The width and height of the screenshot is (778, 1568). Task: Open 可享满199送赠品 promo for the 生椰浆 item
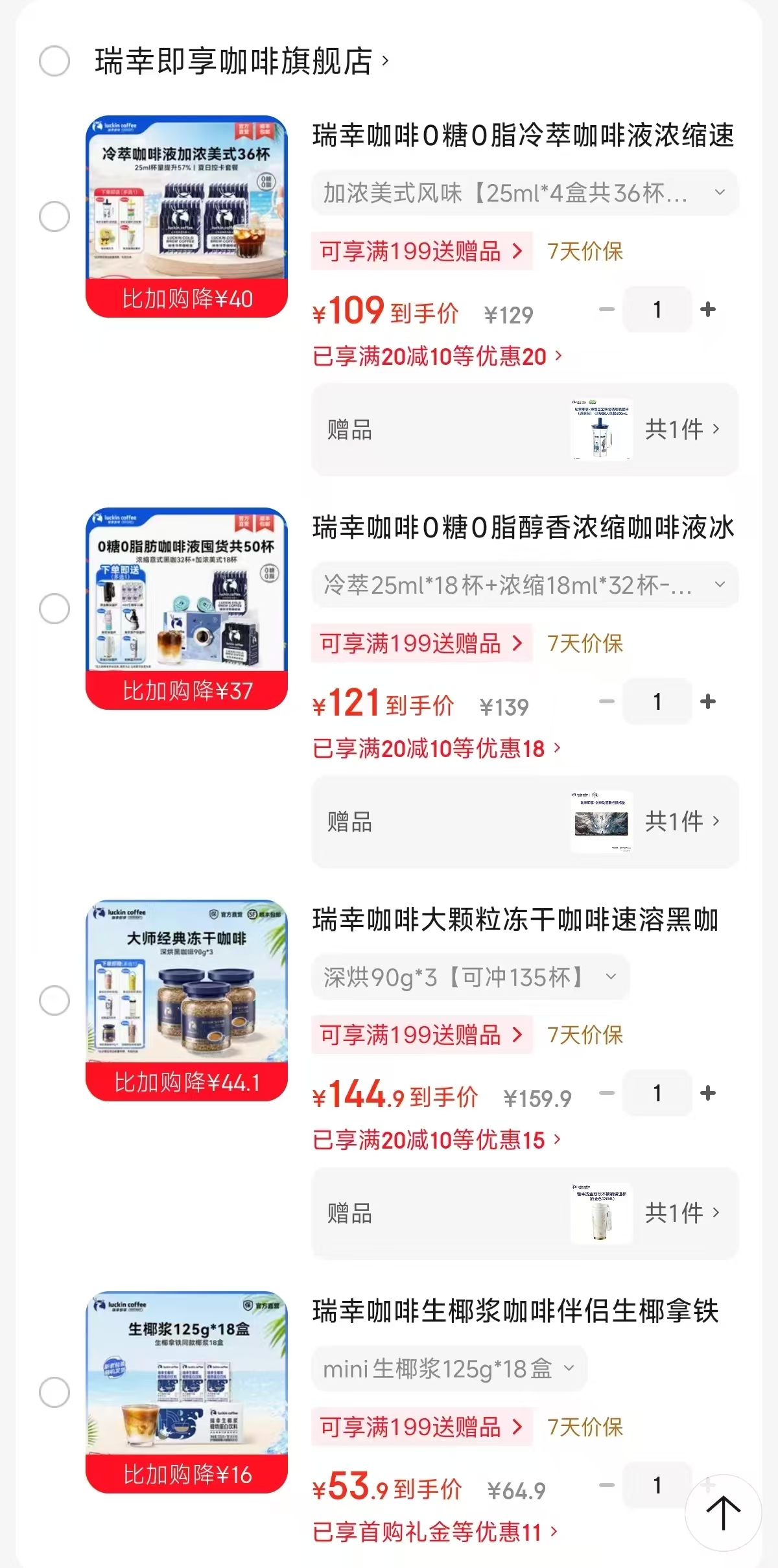click(x=422, y=1427)
